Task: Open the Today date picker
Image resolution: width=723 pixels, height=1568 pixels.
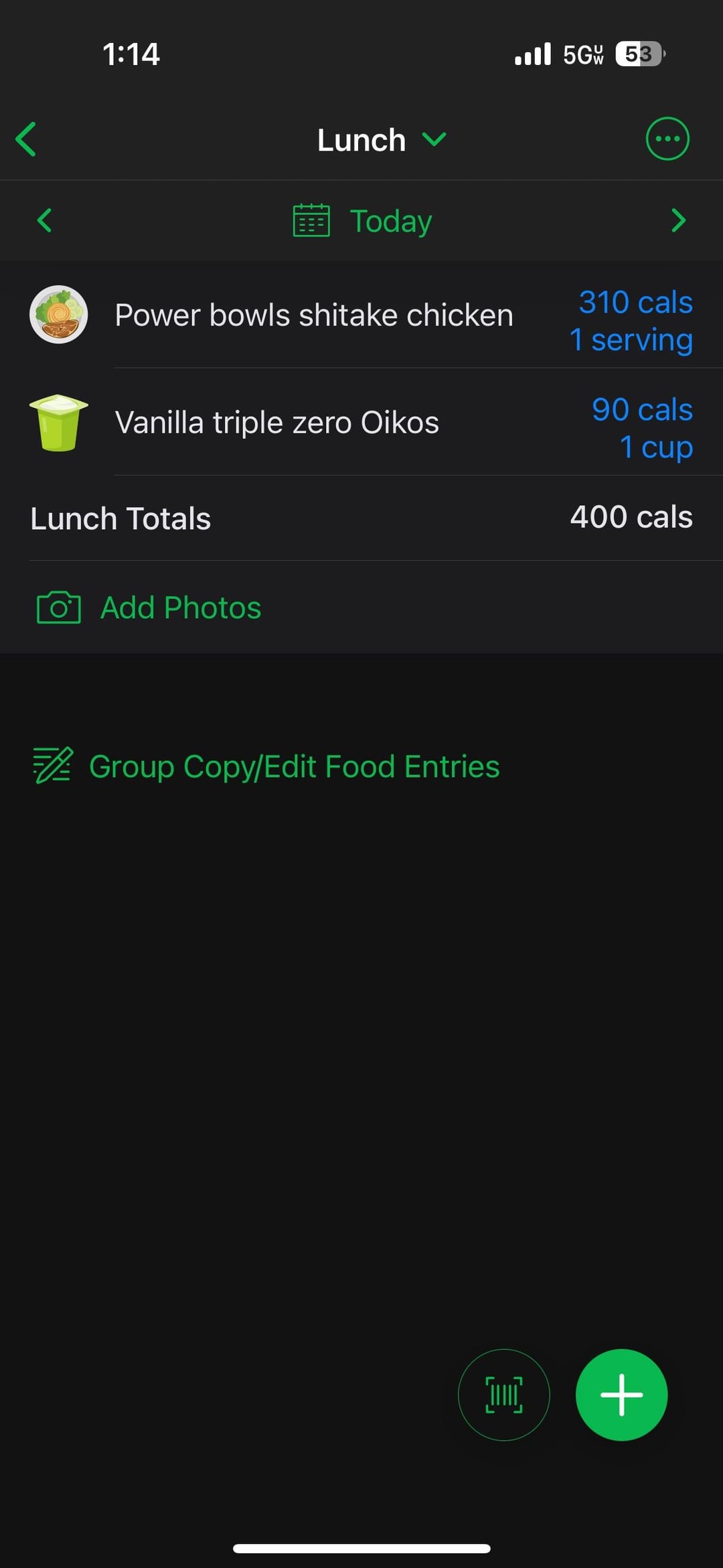Action: [362, 220]
